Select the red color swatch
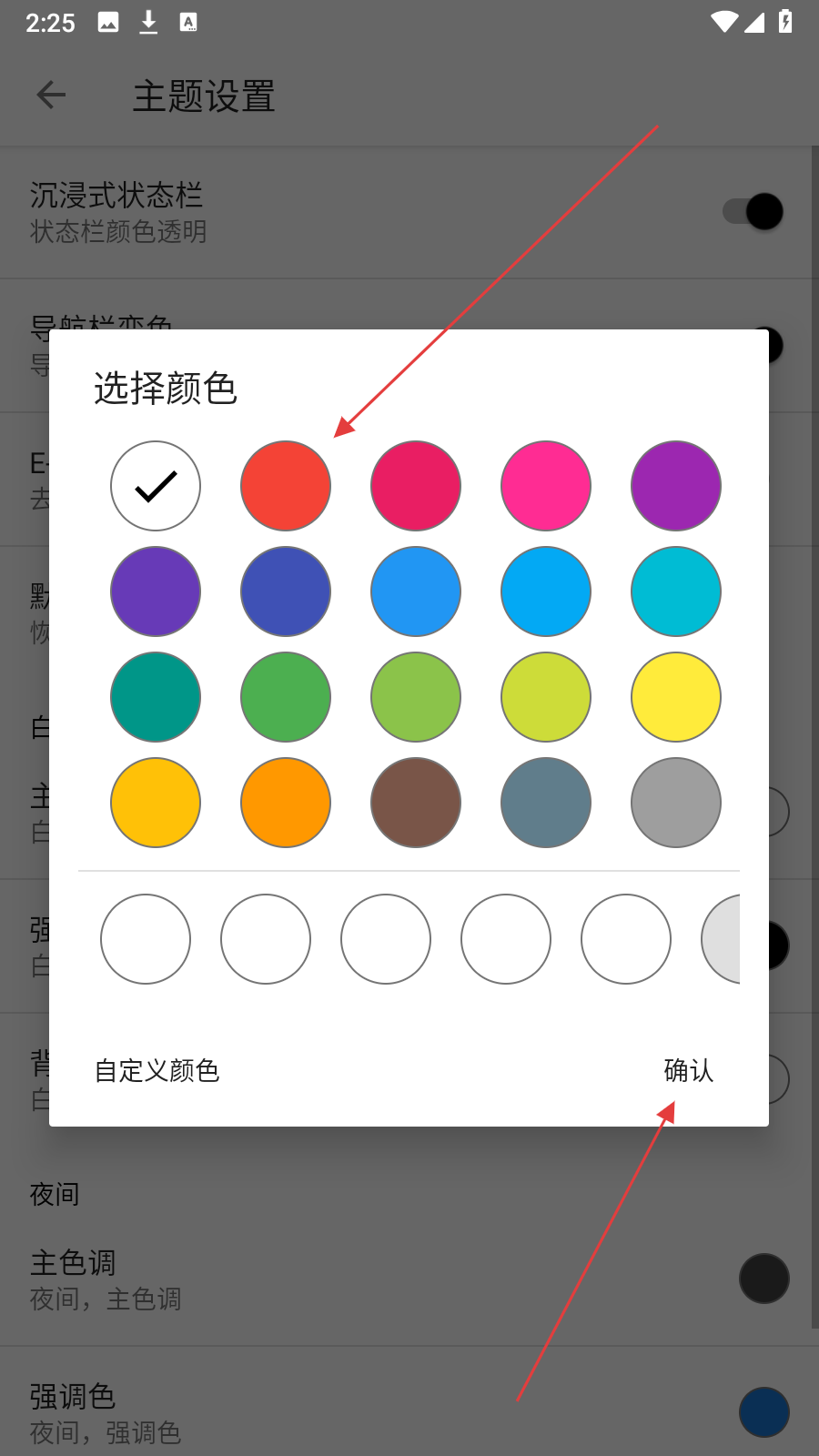Screen dimensions: 819x1456 [x=286, y=486]
